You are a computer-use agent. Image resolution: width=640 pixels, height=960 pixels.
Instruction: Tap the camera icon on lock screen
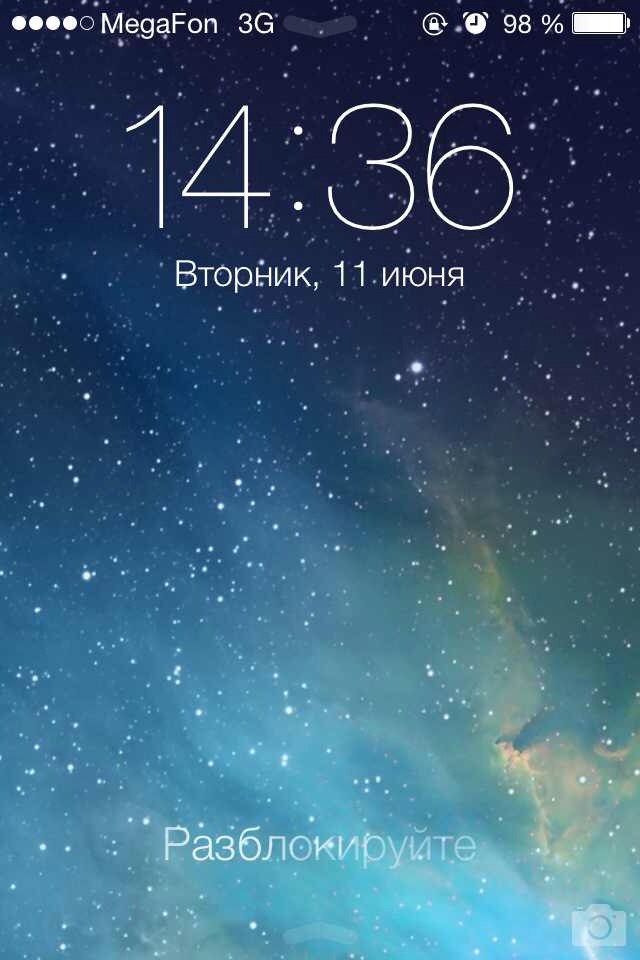point(598,926)
